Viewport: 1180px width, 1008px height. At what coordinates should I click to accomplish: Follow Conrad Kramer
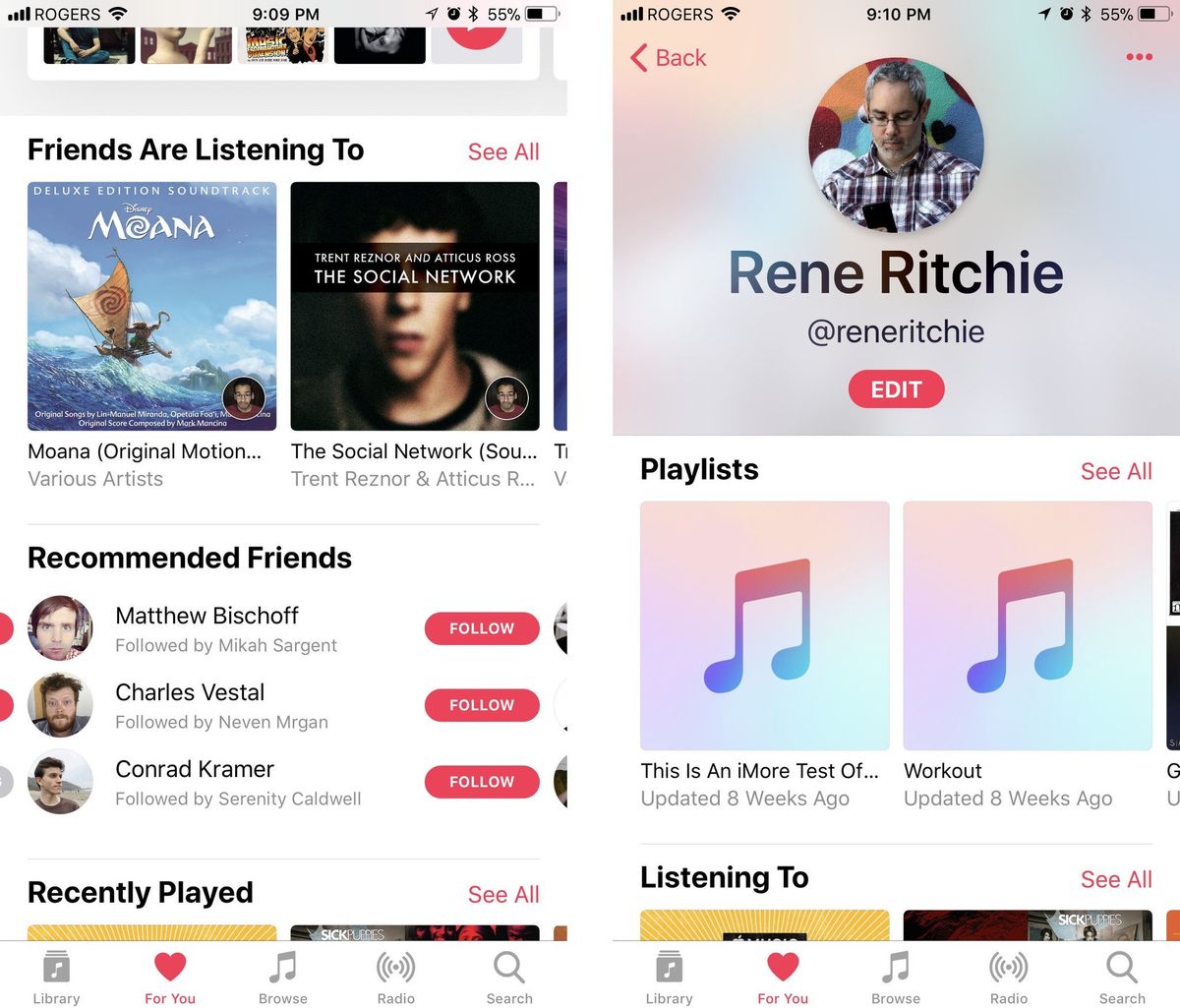coord(482,782)
